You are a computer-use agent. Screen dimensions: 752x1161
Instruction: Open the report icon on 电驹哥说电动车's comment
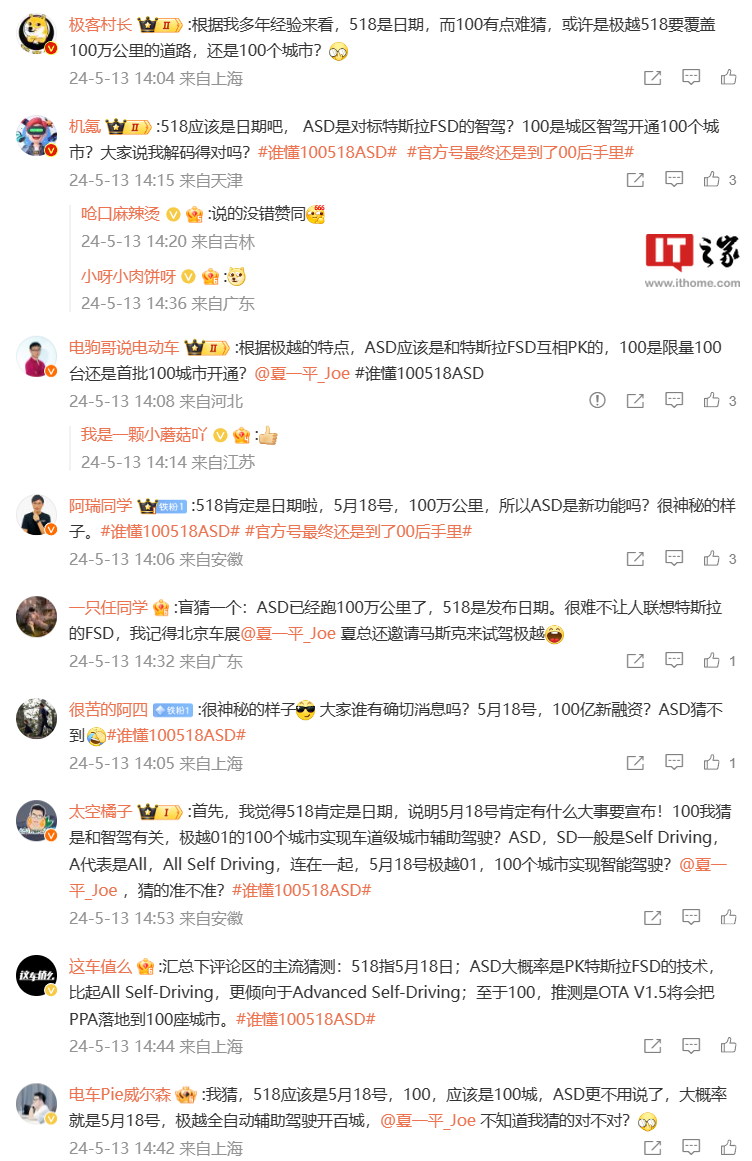tap(597, 401)
